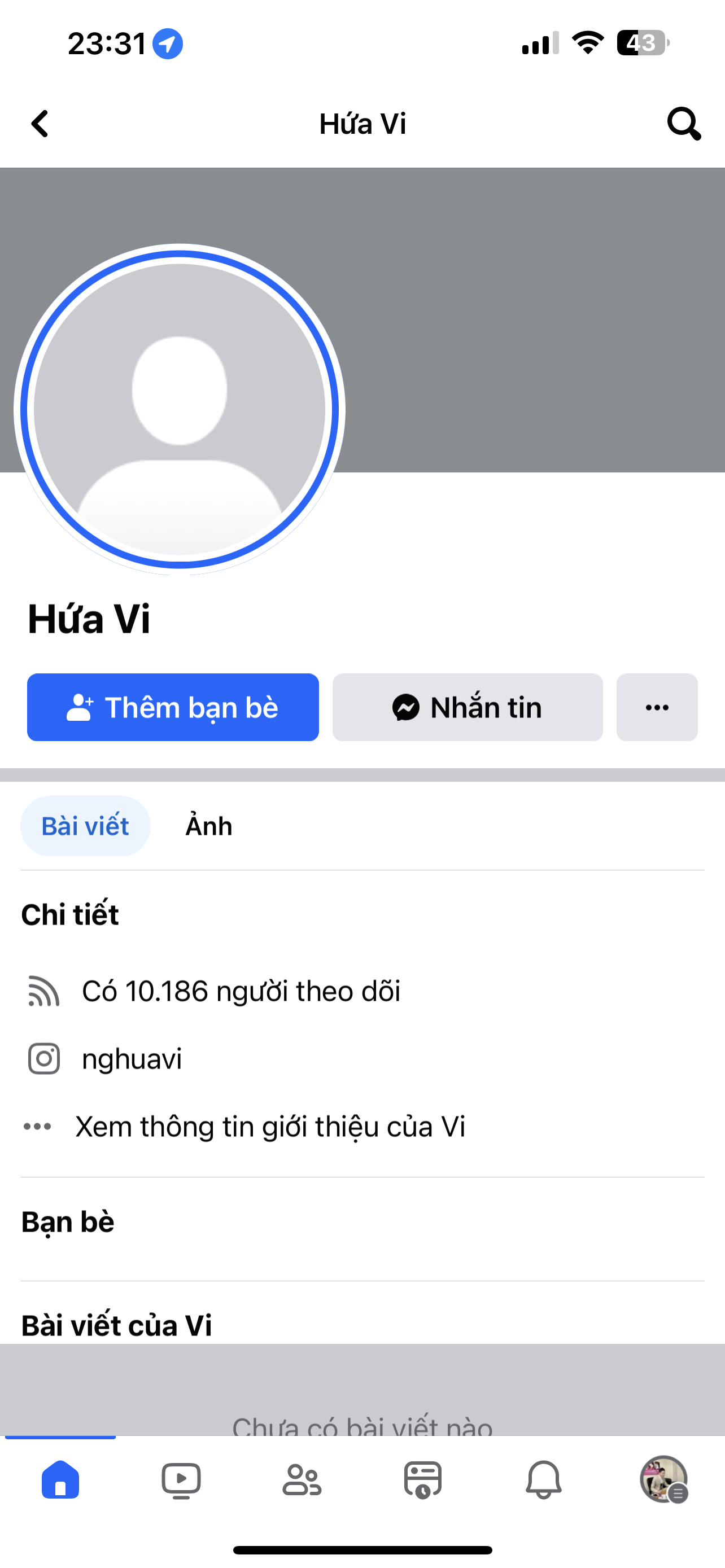Open search on Hứa Vi's profile
Screen dimensions: 725x1568
click(x=683, y=124)
